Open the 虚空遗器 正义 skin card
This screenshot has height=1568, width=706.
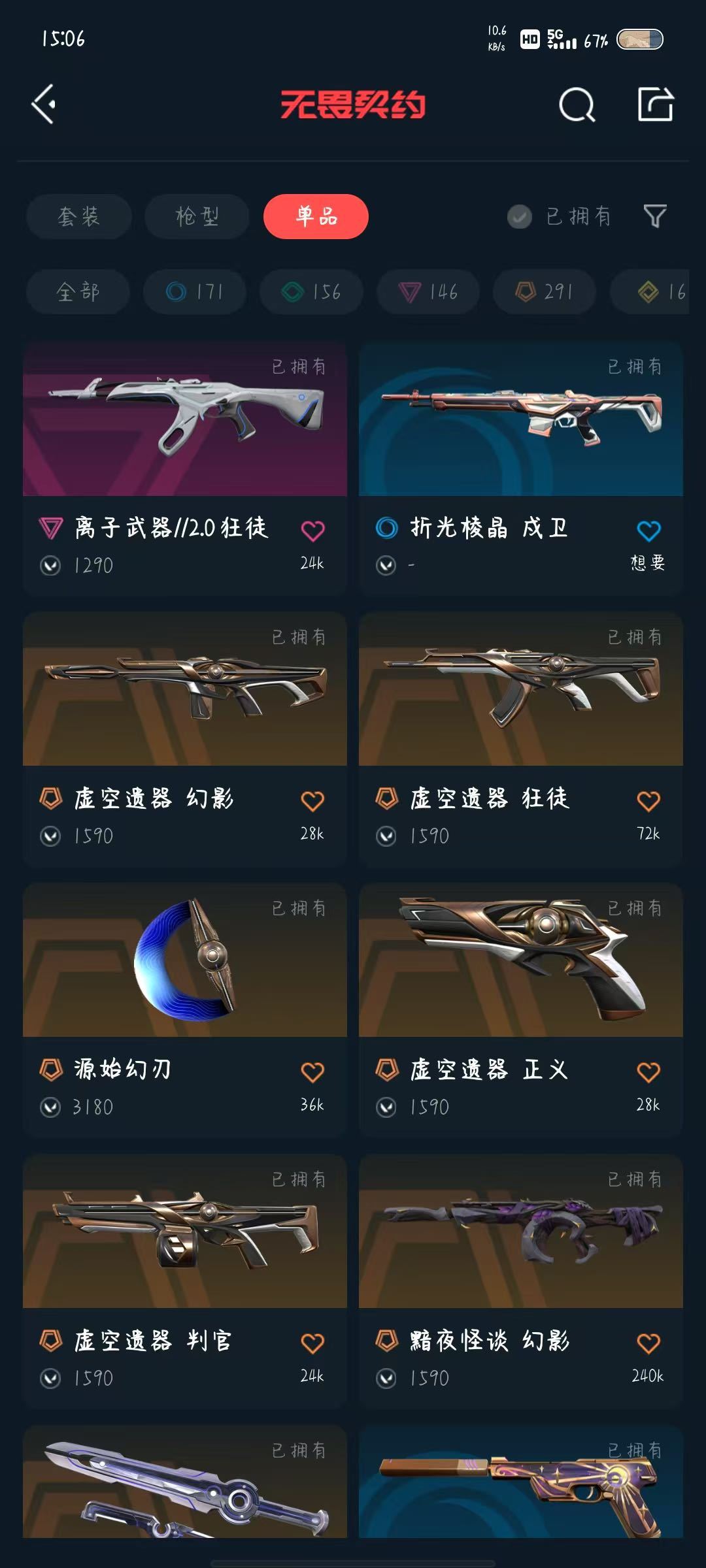point(521,1011)
